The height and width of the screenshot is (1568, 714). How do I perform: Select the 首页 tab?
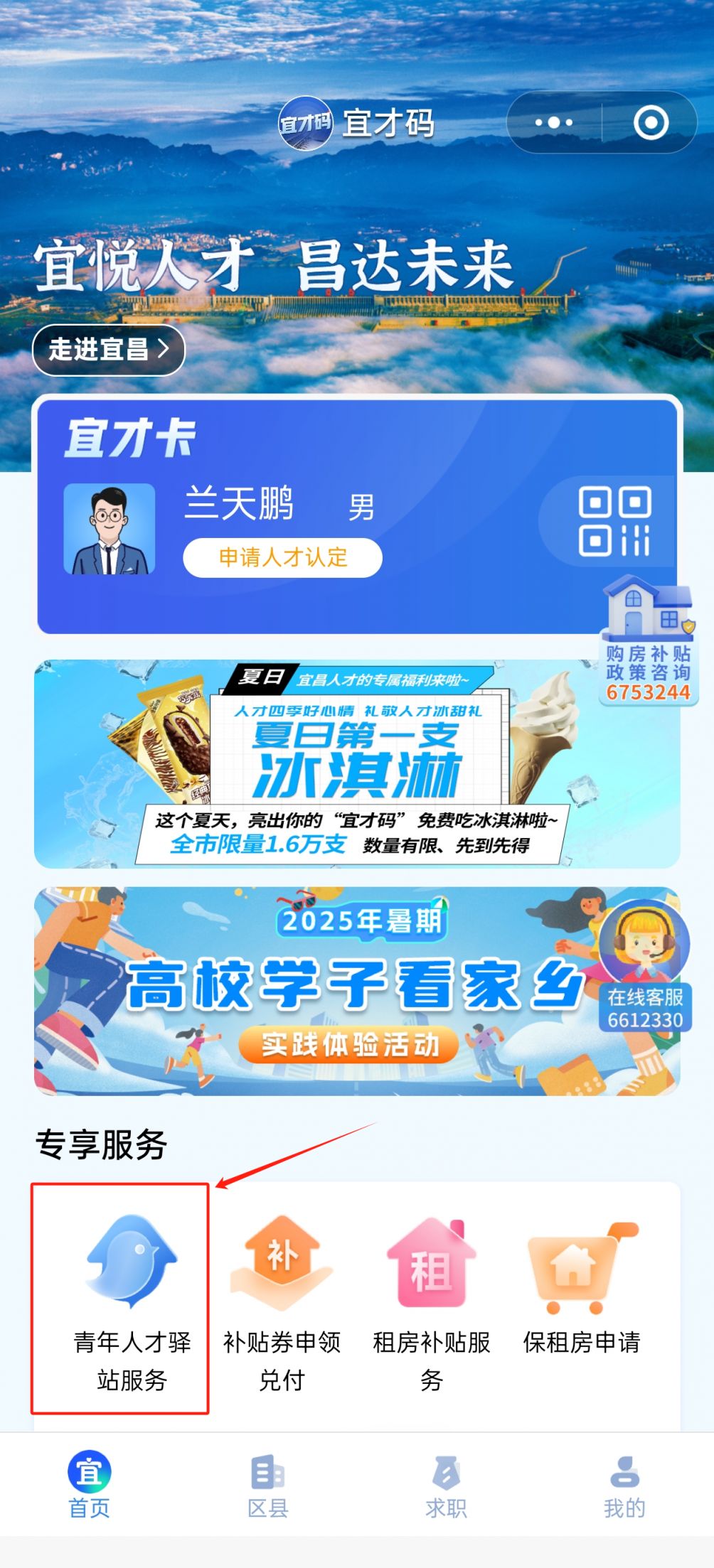pyautogui.click(x=90, y=1485)
